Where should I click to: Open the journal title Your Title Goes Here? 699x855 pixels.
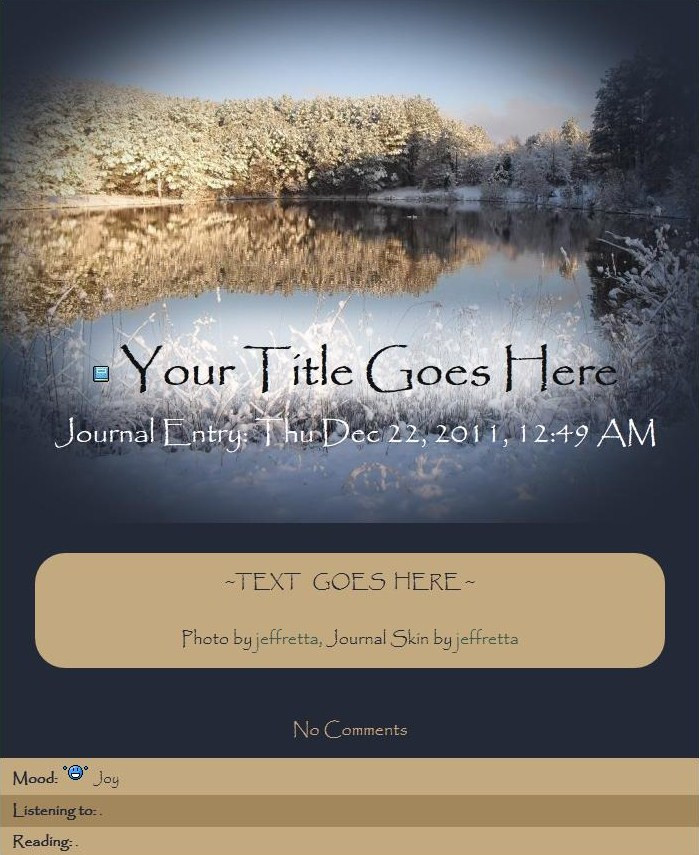click(368, 369)
